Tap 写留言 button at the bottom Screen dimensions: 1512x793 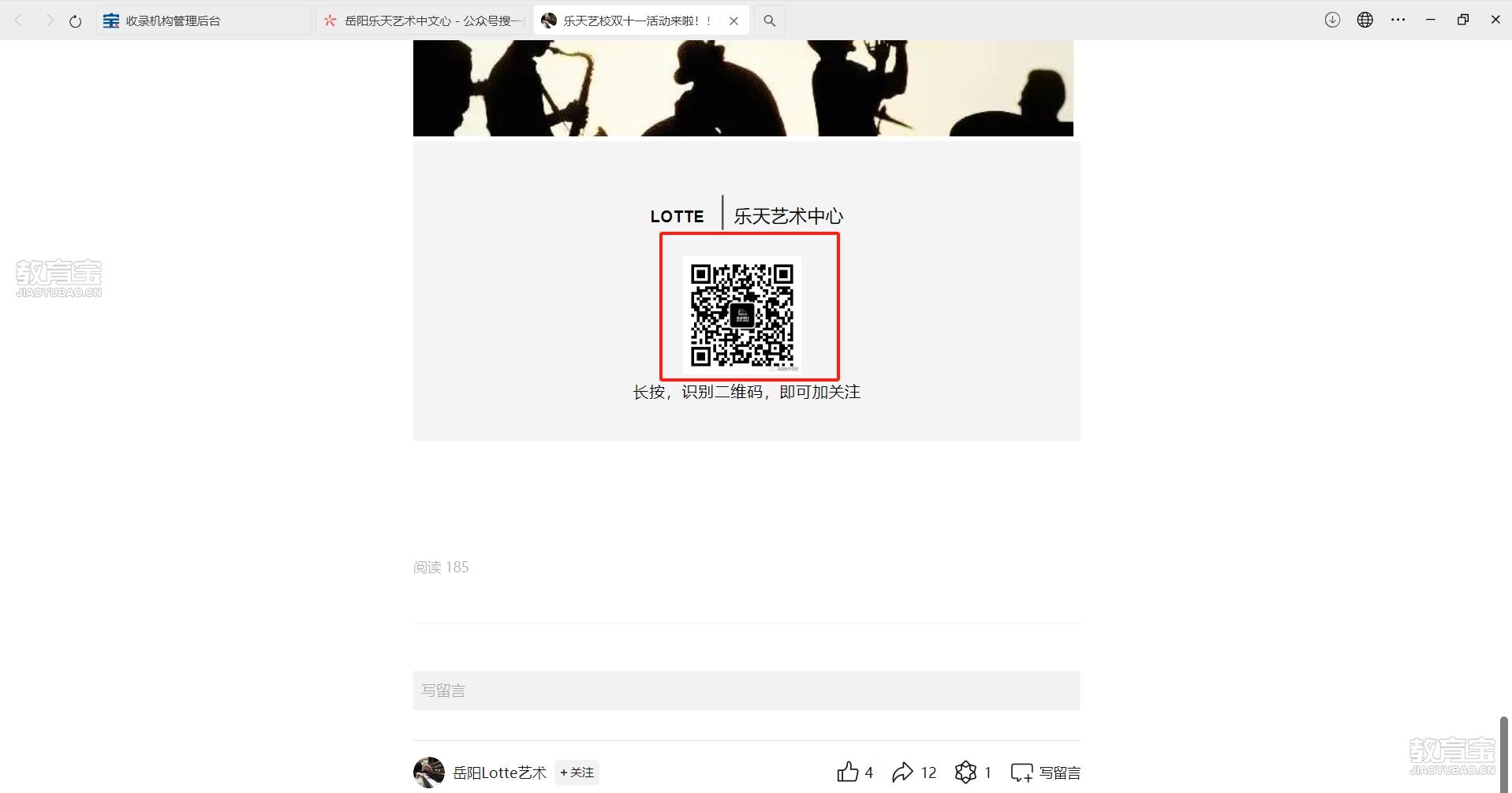(x=1045, y=773)
